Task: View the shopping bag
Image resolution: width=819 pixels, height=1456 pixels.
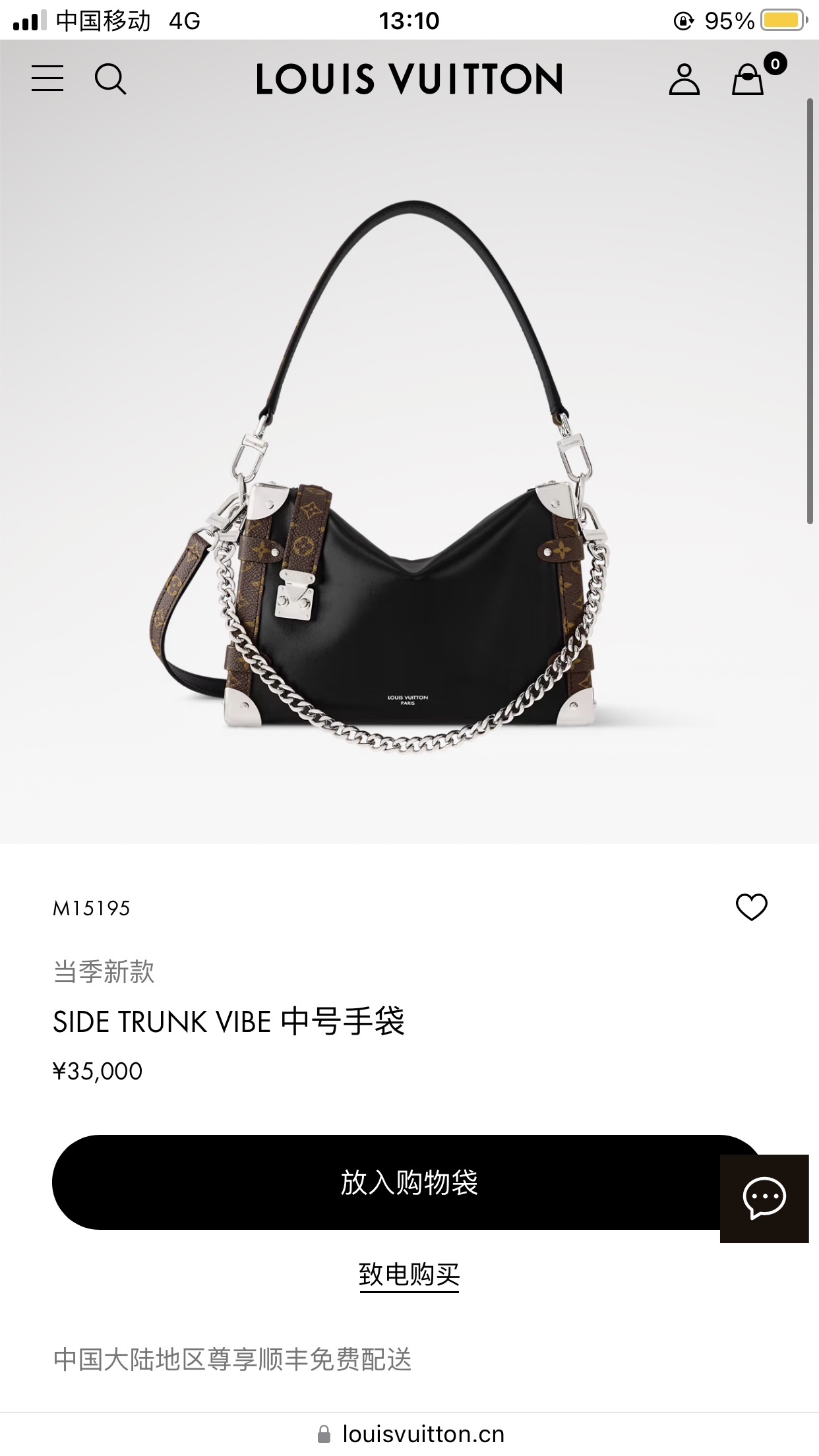Action: click(x=748, y=79)
